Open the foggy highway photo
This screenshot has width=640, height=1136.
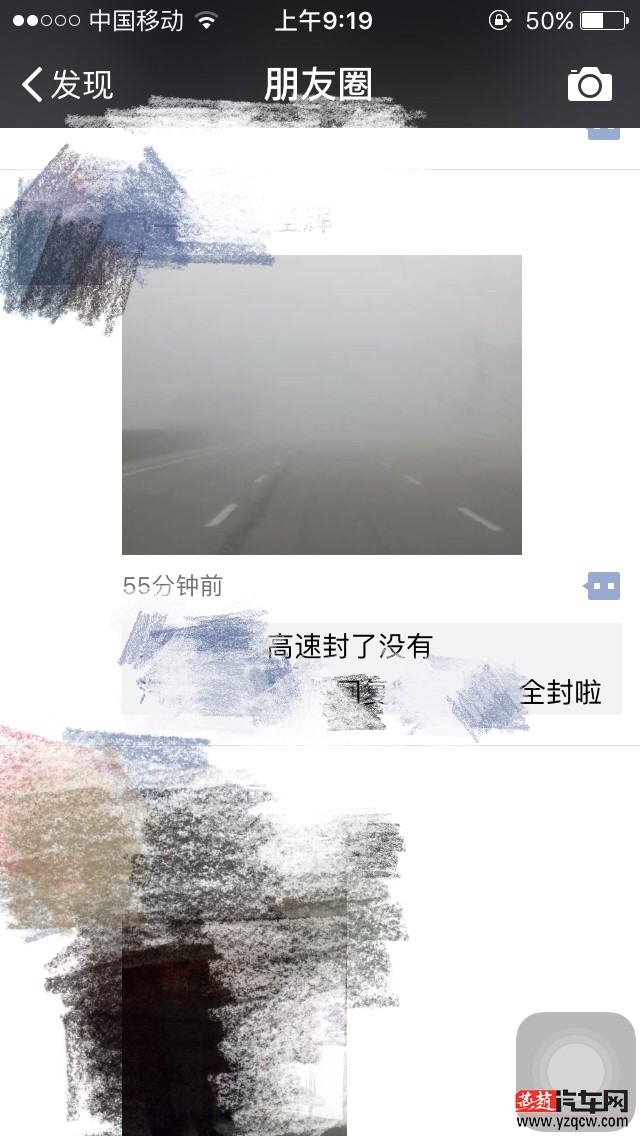[322, 404]
